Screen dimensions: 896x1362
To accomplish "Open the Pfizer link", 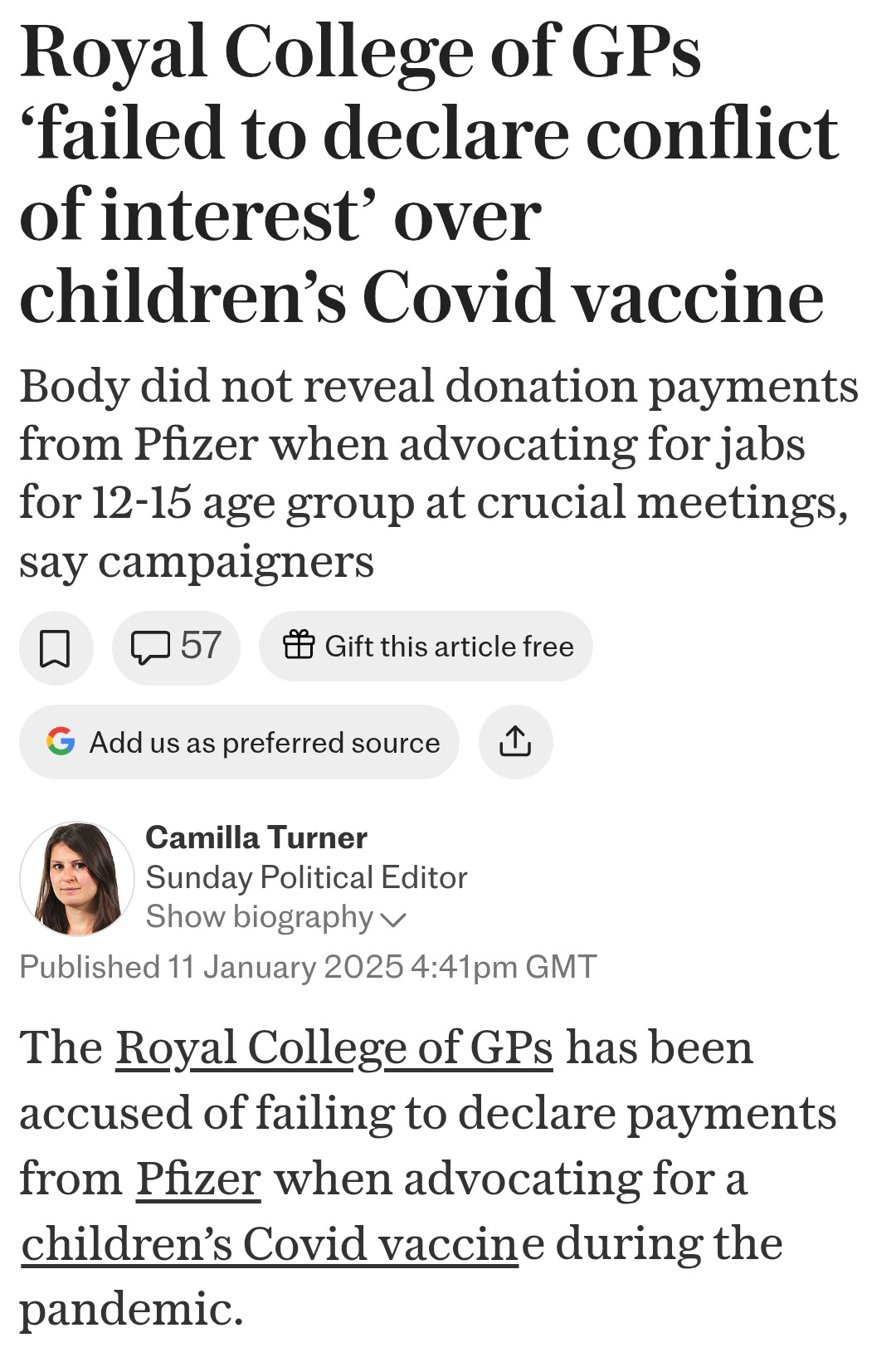I will pos(198,1179).
